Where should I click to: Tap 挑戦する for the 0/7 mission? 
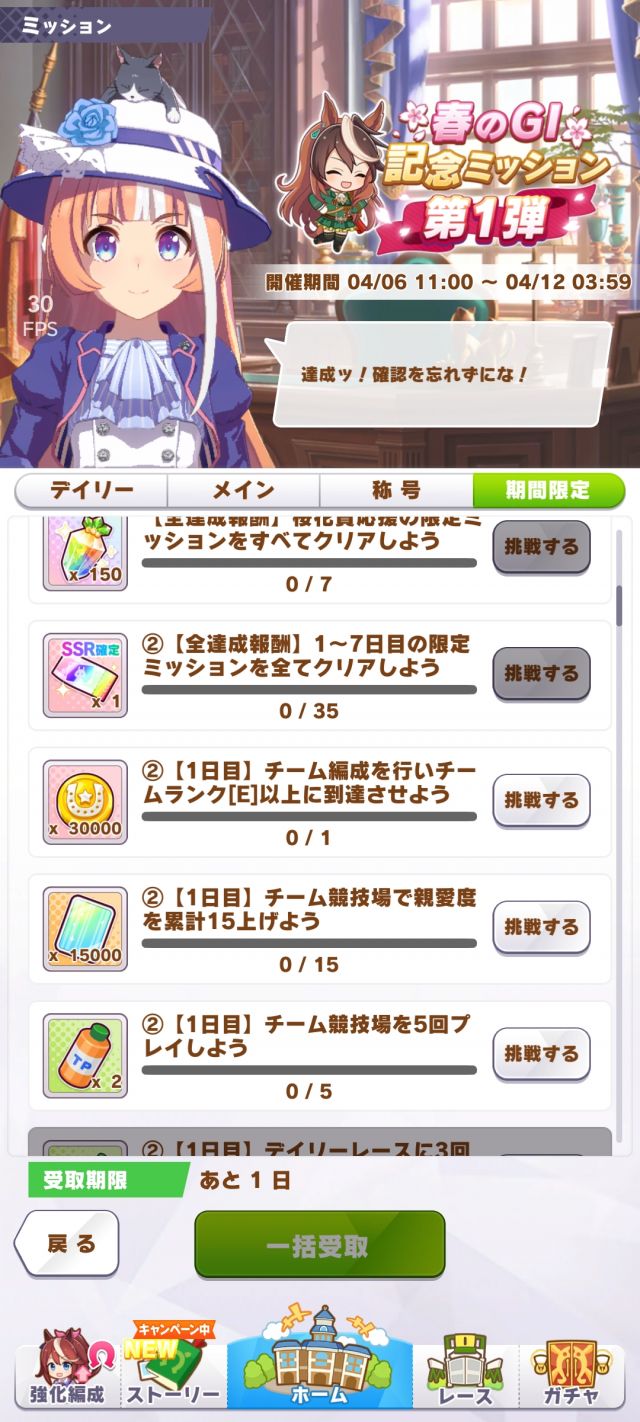[x=541, y=547]
